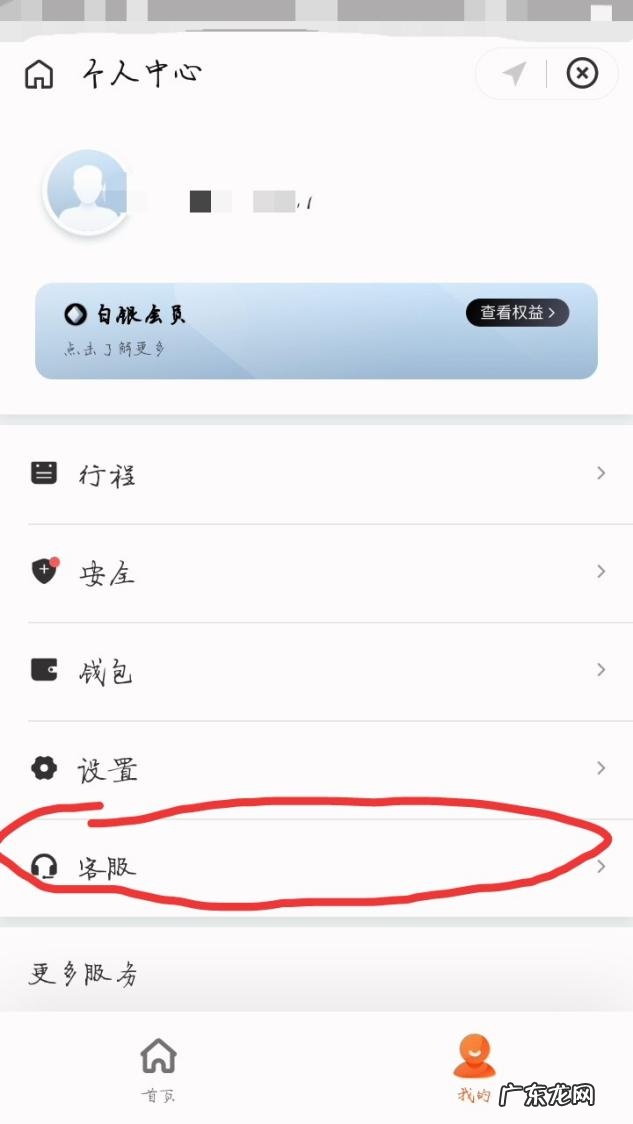Open the profile avatar
The width and height of the screenshot is (633, 1124).
[x=87, y=191]
